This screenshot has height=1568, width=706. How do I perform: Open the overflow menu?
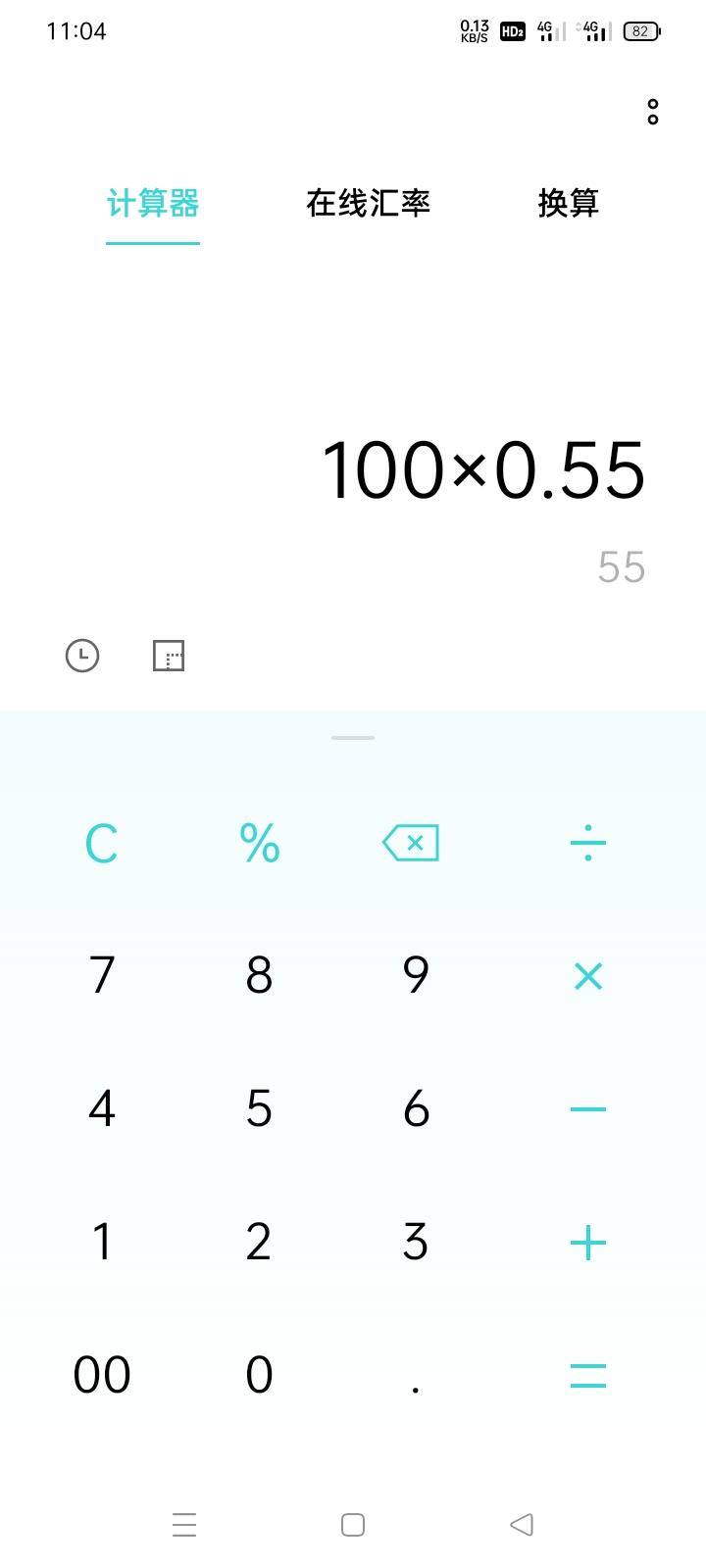pos(653,112)
